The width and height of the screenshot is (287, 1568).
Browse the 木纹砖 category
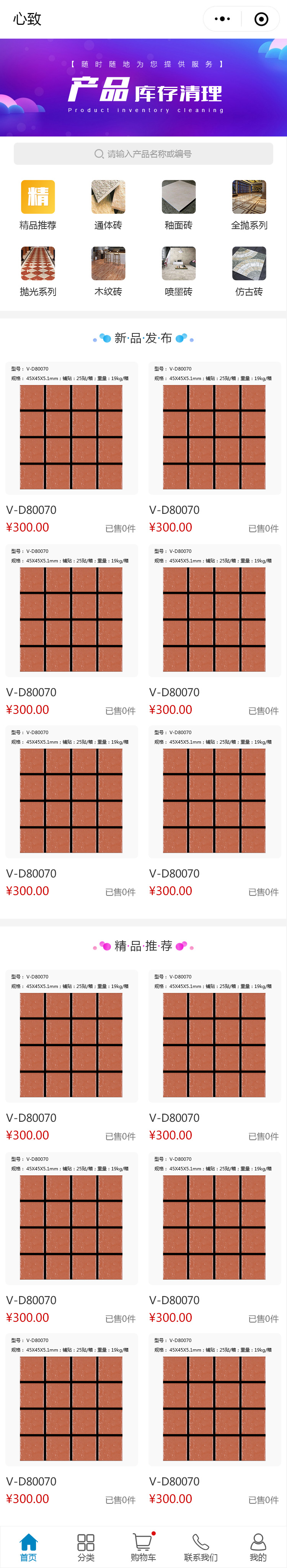108,271
